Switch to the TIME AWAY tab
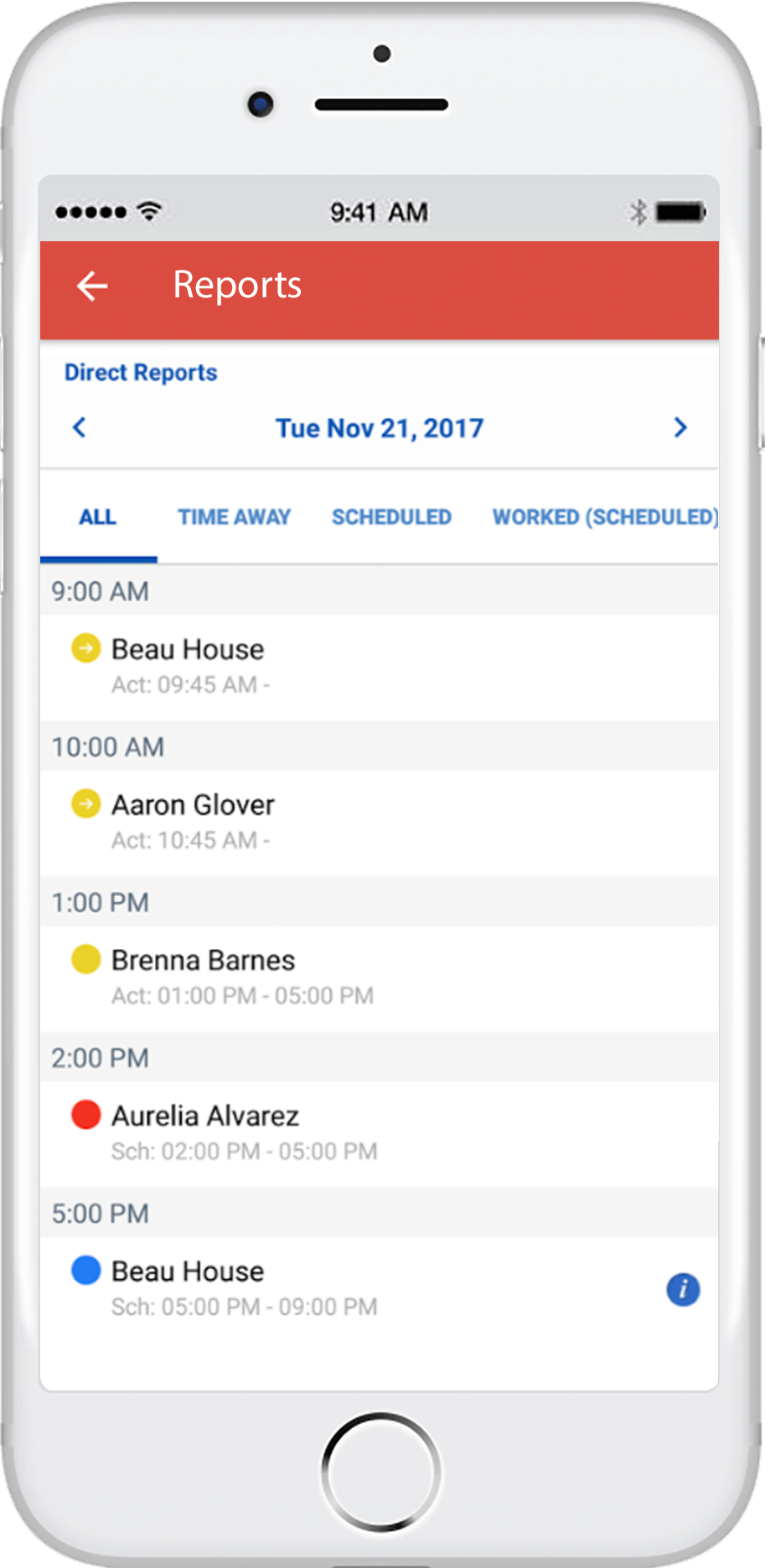 coord(234,517)
